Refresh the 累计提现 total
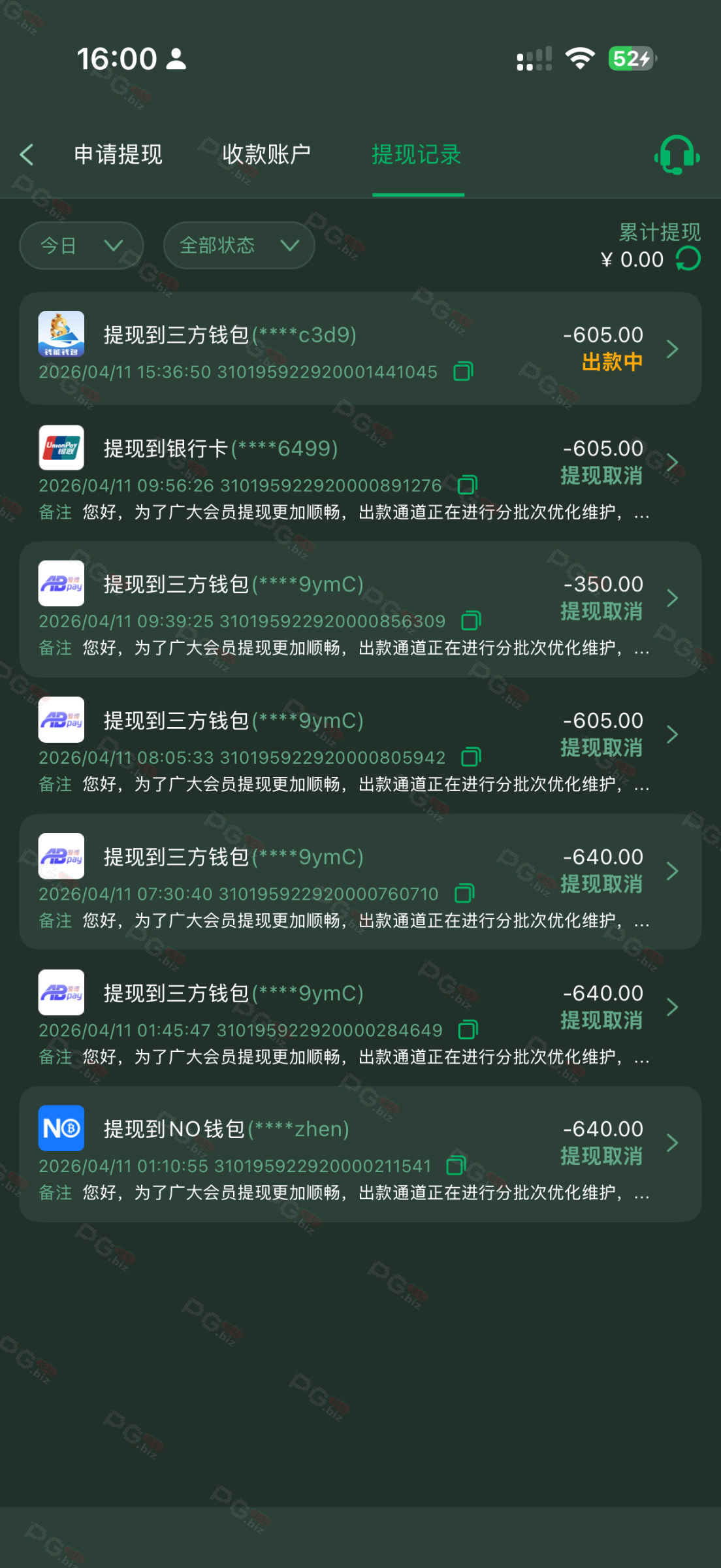This screenshot has width=721, height=1568. (688, 259)
